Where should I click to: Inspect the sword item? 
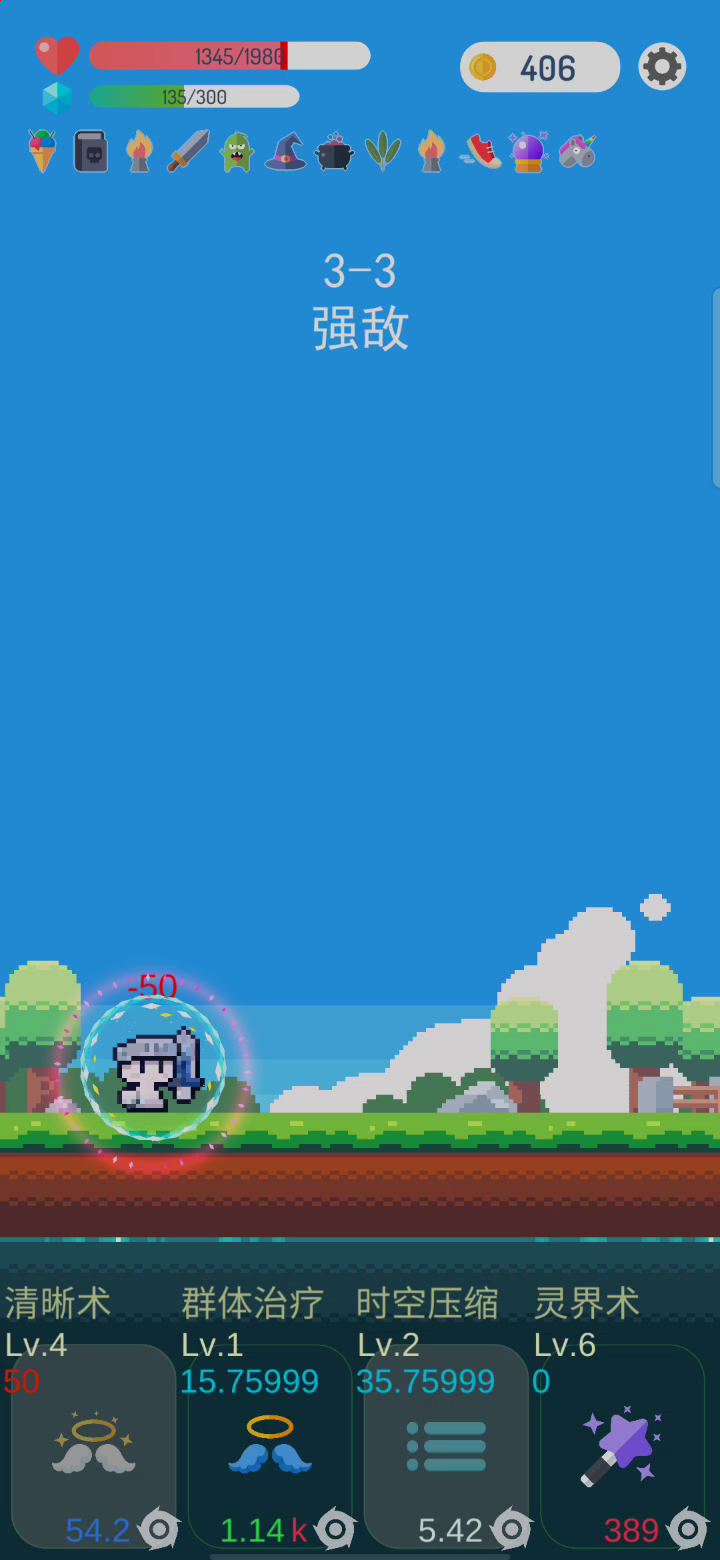coord(188,152)
